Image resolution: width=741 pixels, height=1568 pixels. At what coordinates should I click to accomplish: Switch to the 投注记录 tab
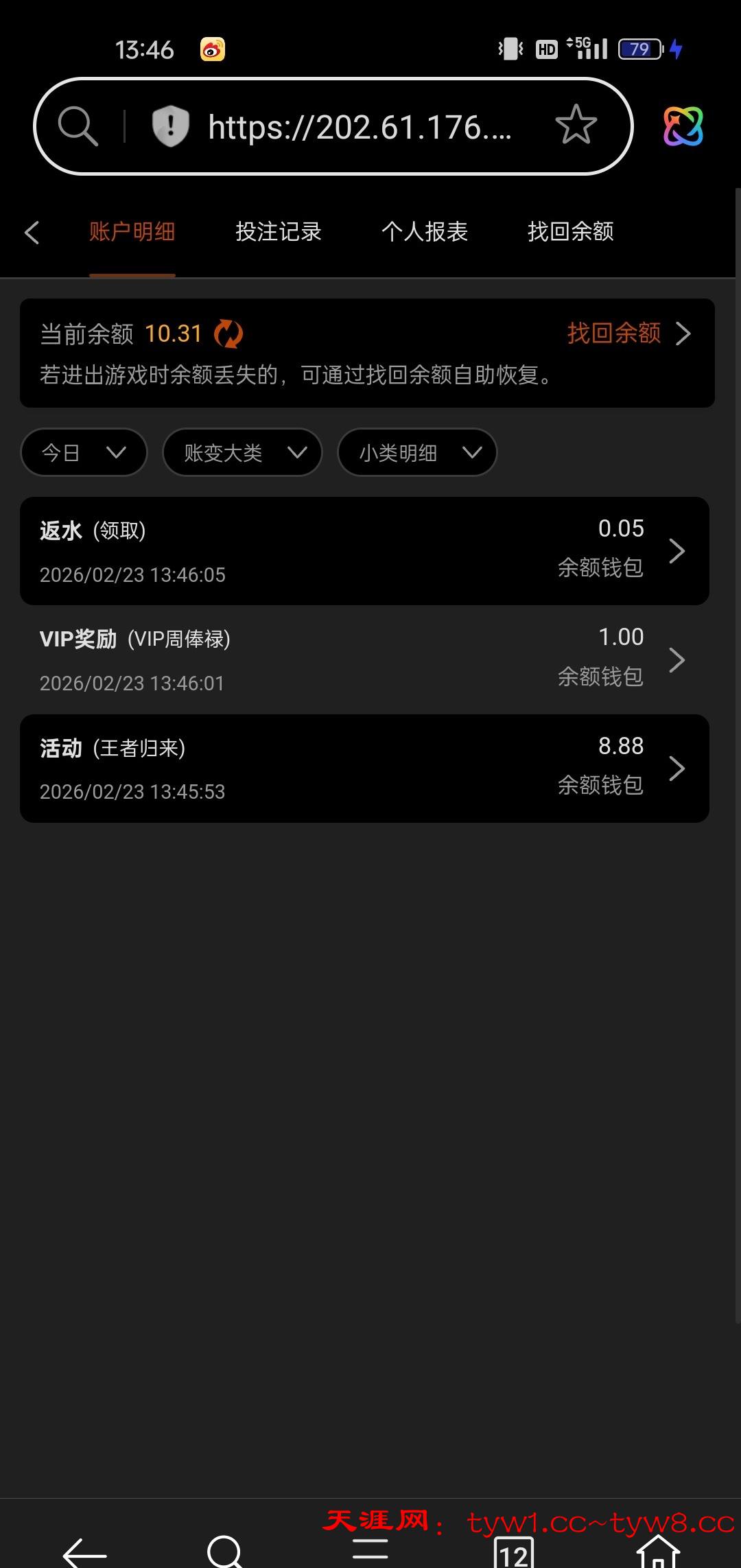click(x=278, y=232)
